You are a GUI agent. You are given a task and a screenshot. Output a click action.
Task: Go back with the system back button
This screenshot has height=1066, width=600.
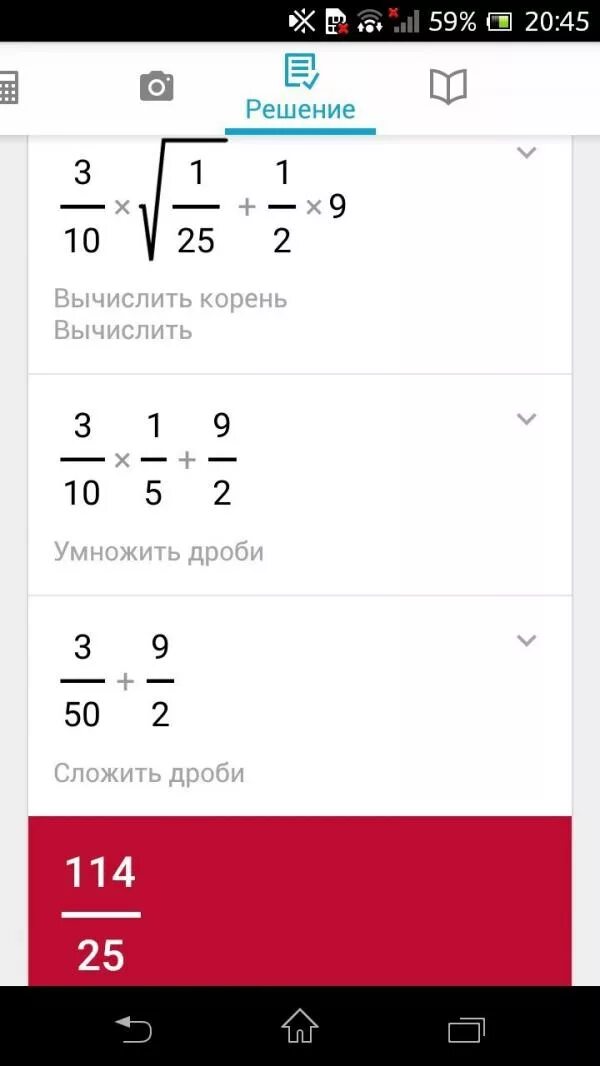134,1026
